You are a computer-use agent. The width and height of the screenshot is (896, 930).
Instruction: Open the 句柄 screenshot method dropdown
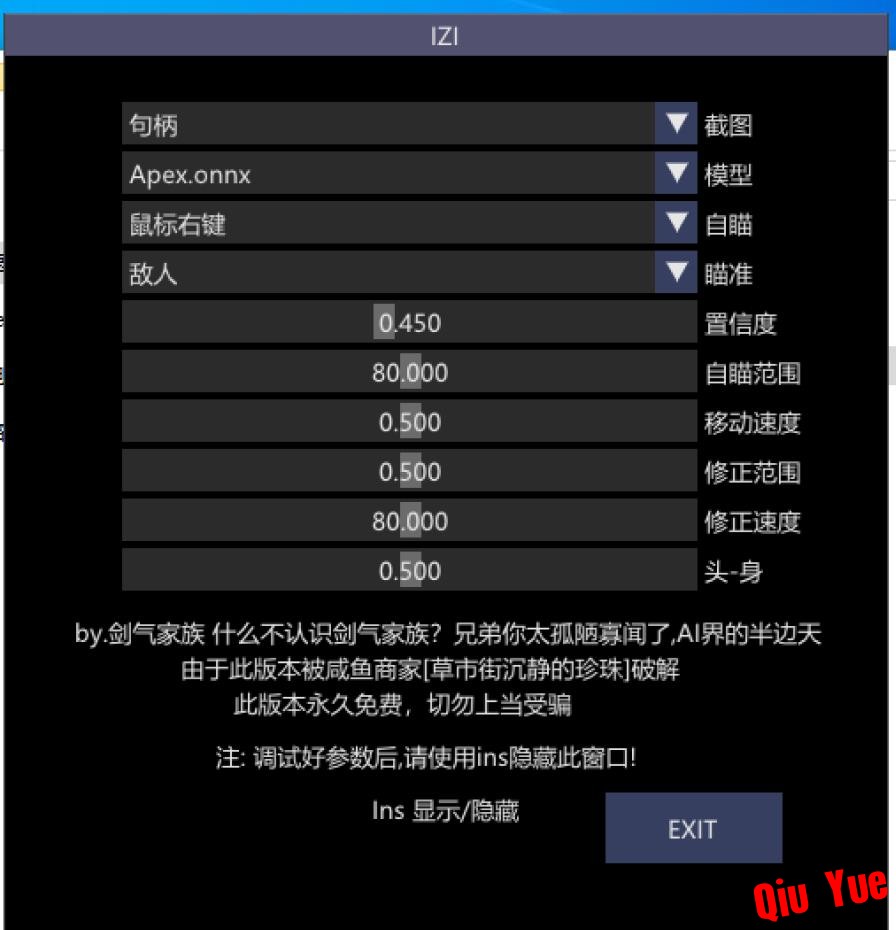(676, 124)
